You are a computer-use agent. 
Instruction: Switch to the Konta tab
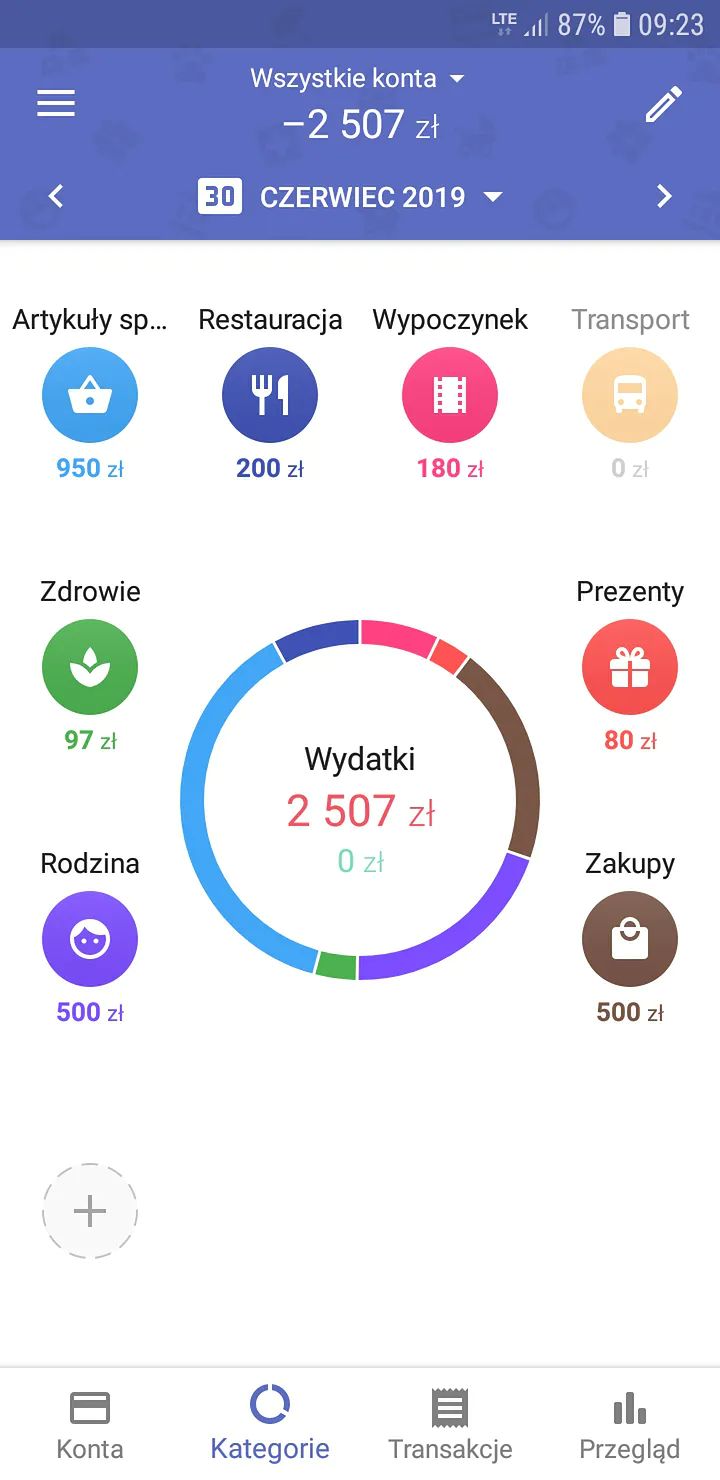[x=90, y=1425]
